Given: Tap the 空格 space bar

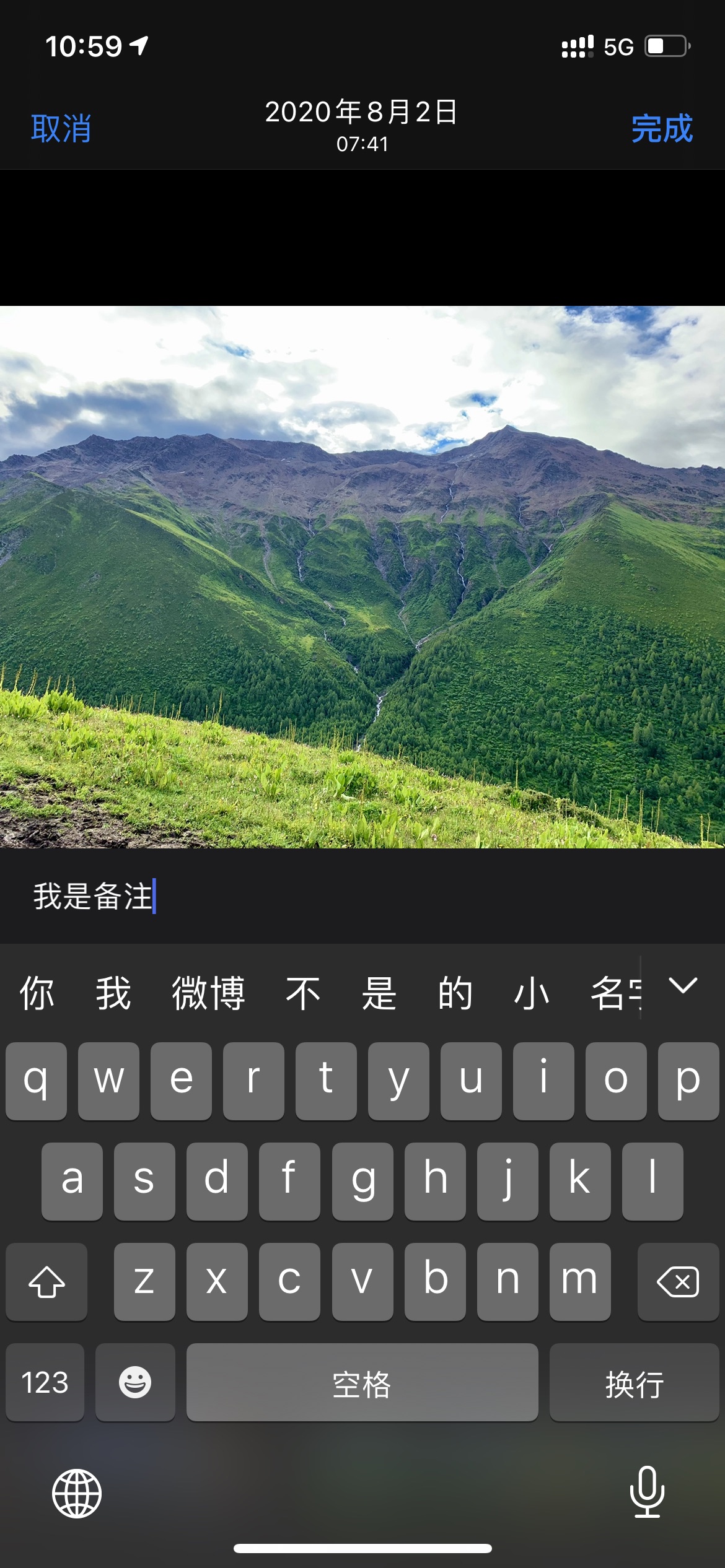Looking at the screenshot, I should click(x=362, y=1383).
